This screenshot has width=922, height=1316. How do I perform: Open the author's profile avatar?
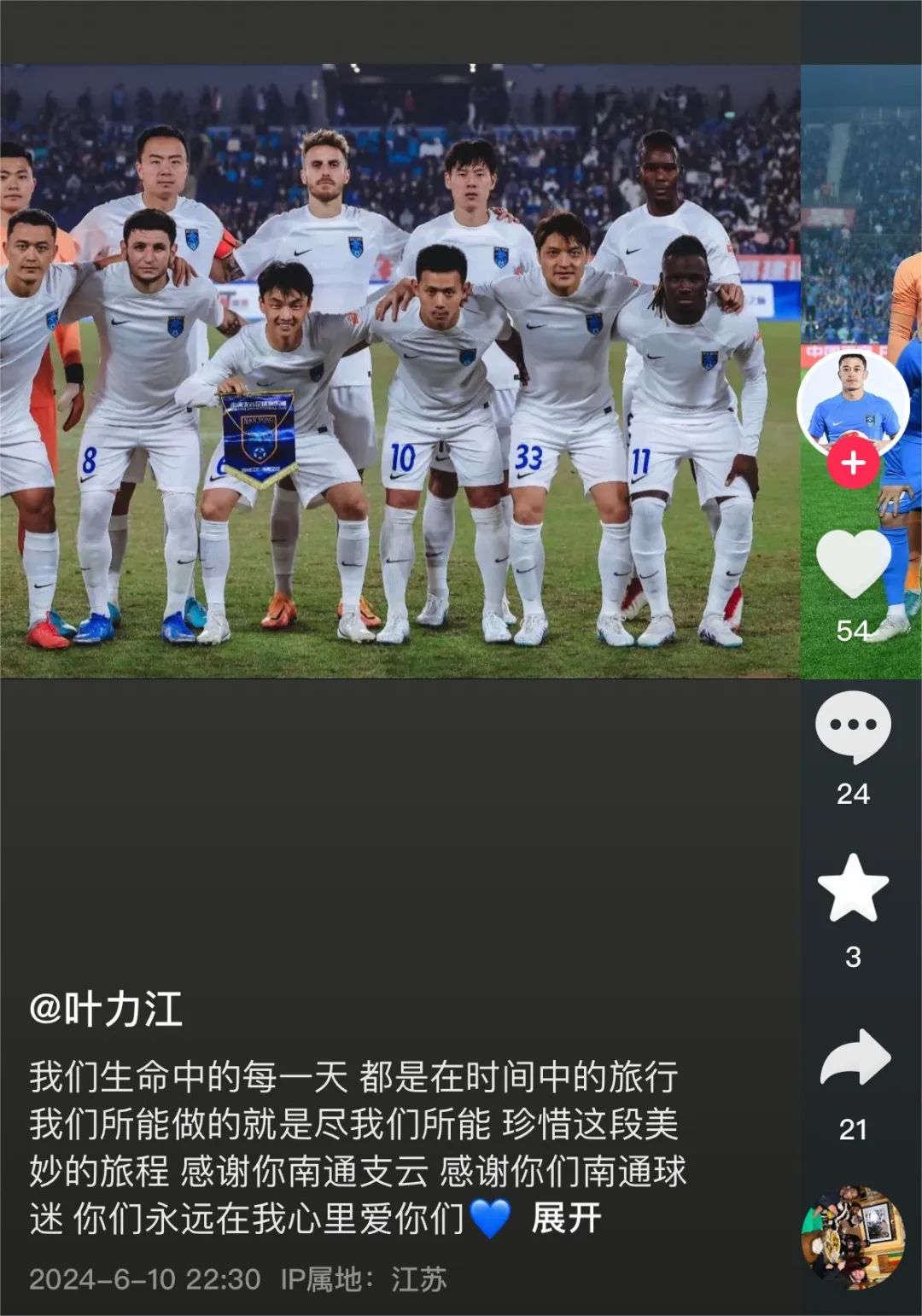point(853,401)
